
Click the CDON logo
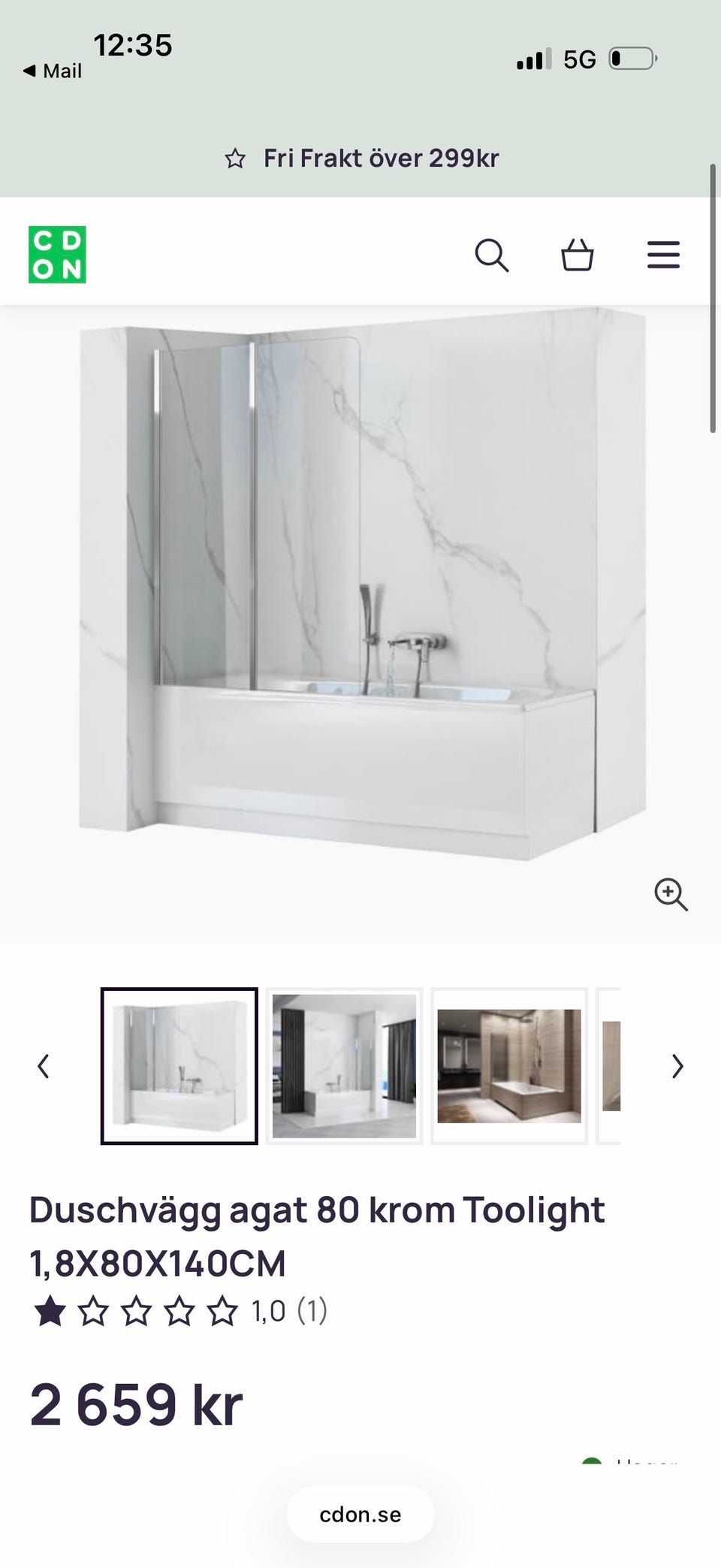(57, 255)
